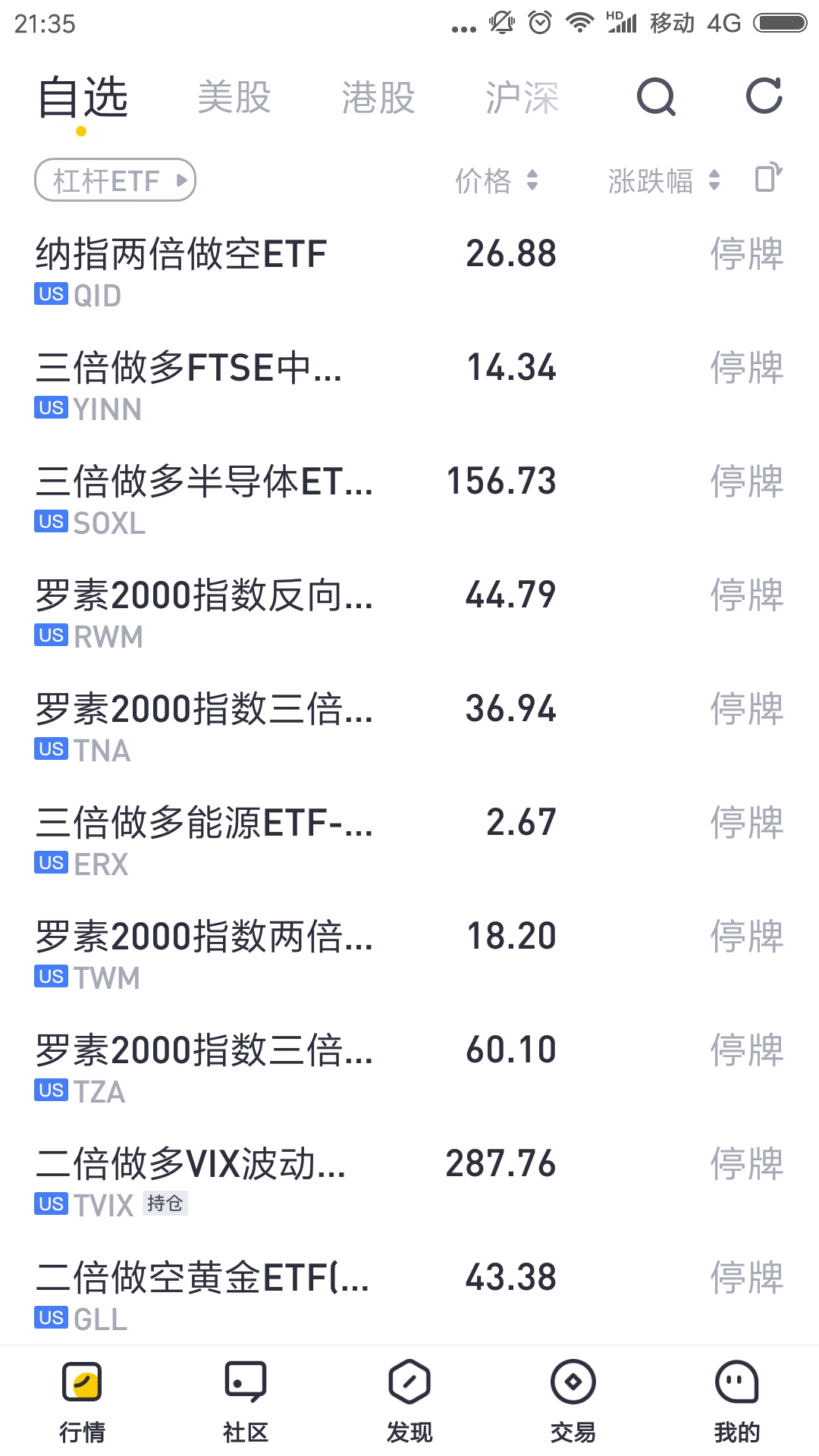The height and width of the screenshot is (1456, 819).
Task: Go to the 交易 tab
Action: [x=573, y=1401]
